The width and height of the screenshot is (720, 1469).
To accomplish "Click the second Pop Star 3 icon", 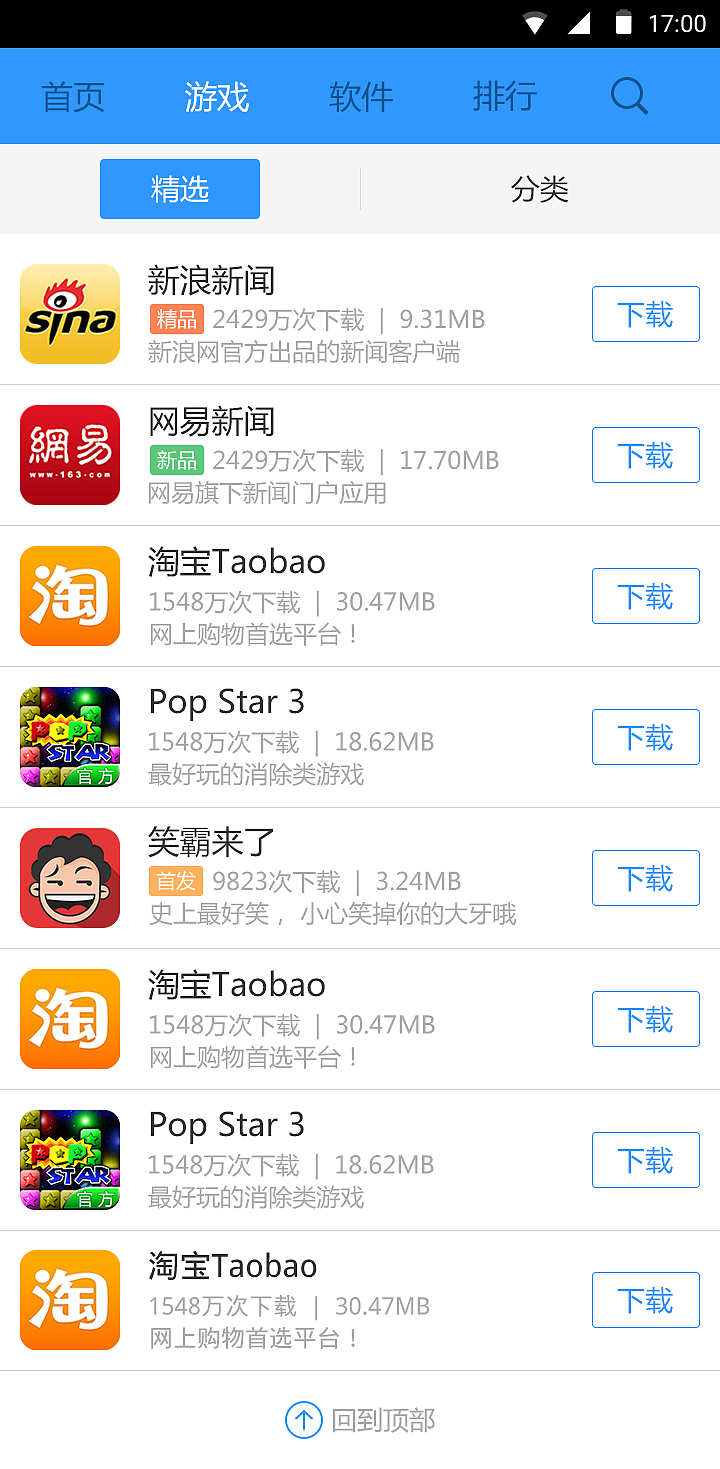I will coord(70,1159).
